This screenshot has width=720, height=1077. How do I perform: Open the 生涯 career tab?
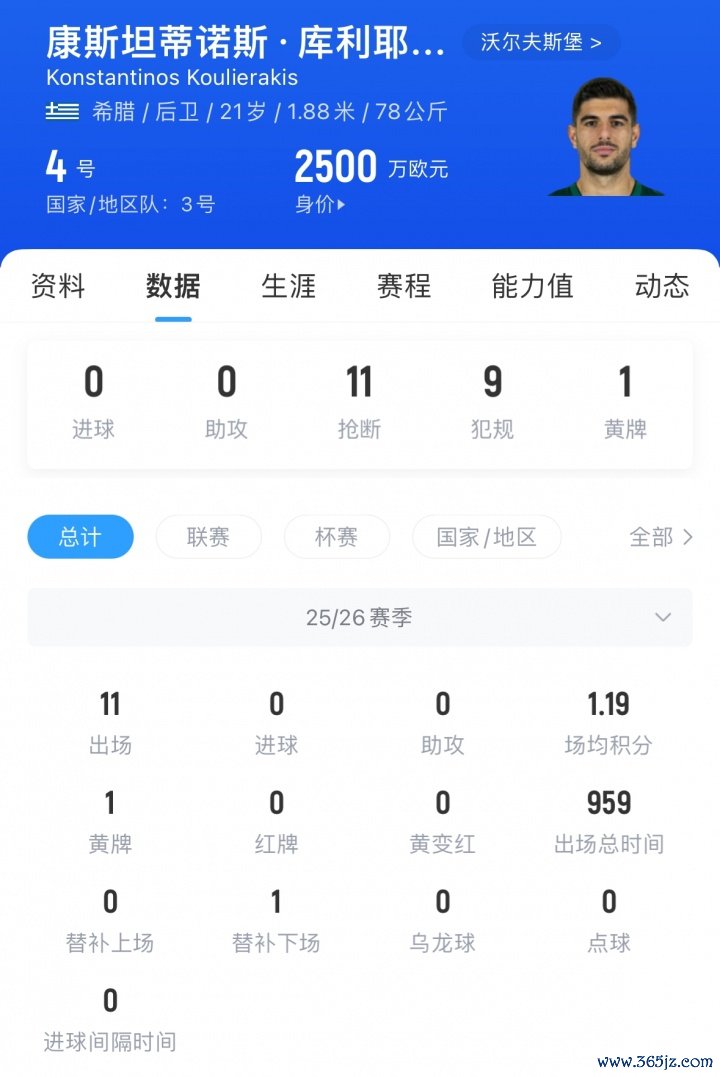(288, 286)
